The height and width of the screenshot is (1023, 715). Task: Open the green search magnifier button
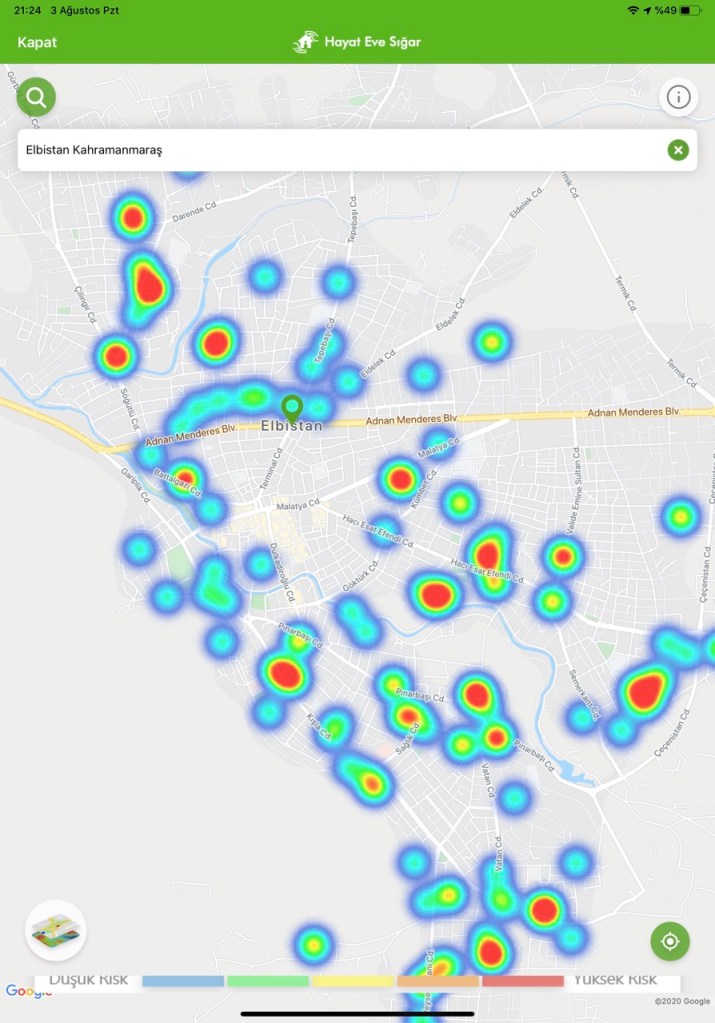36,97
